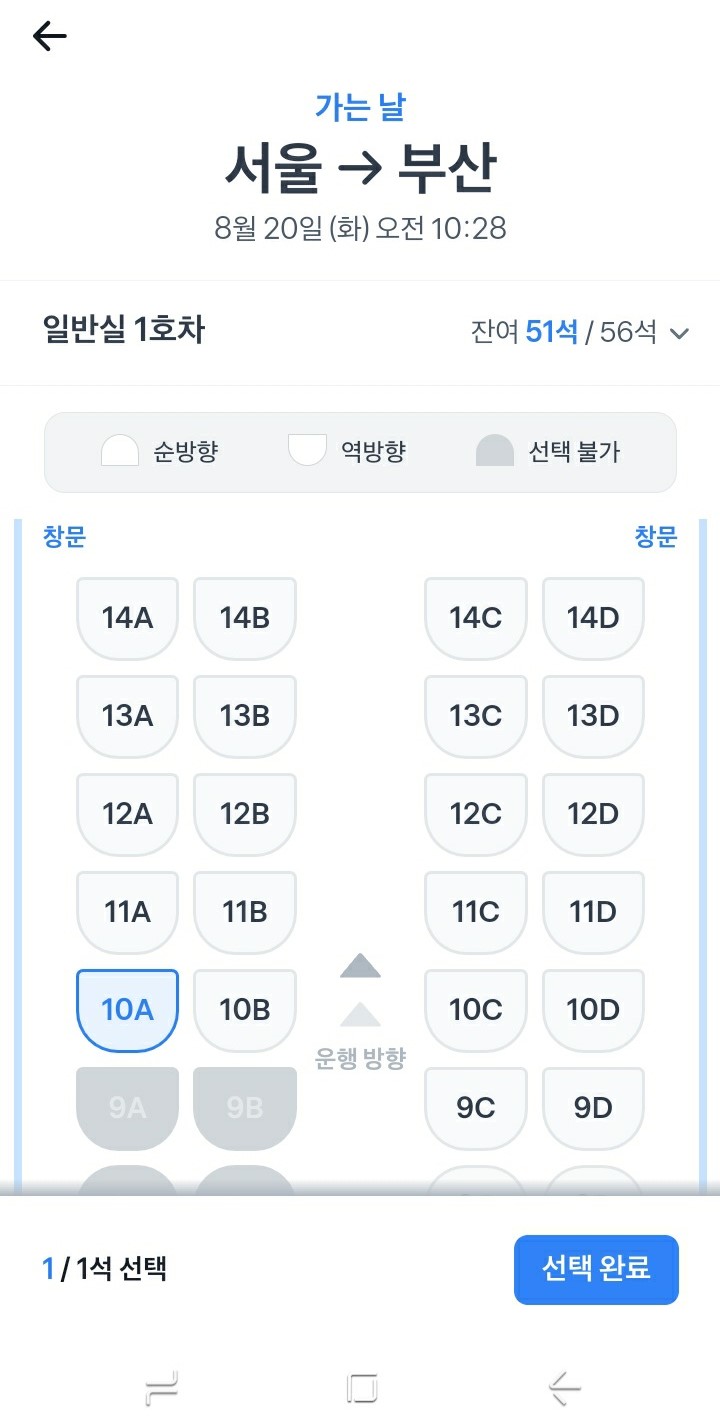
Task: Tap the back icon in the navigation bar
Action: point(562,1388)
